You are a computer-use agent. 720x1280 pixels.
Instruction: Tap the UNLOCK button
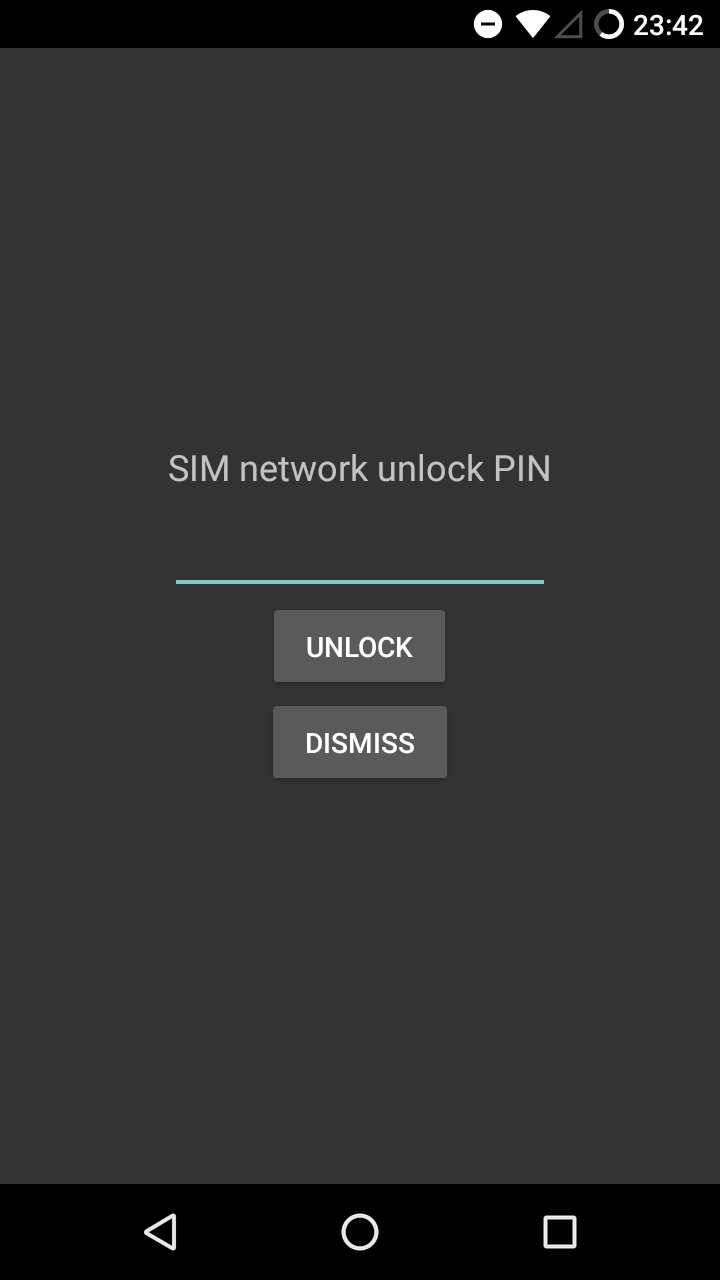[x=359, y=647]
